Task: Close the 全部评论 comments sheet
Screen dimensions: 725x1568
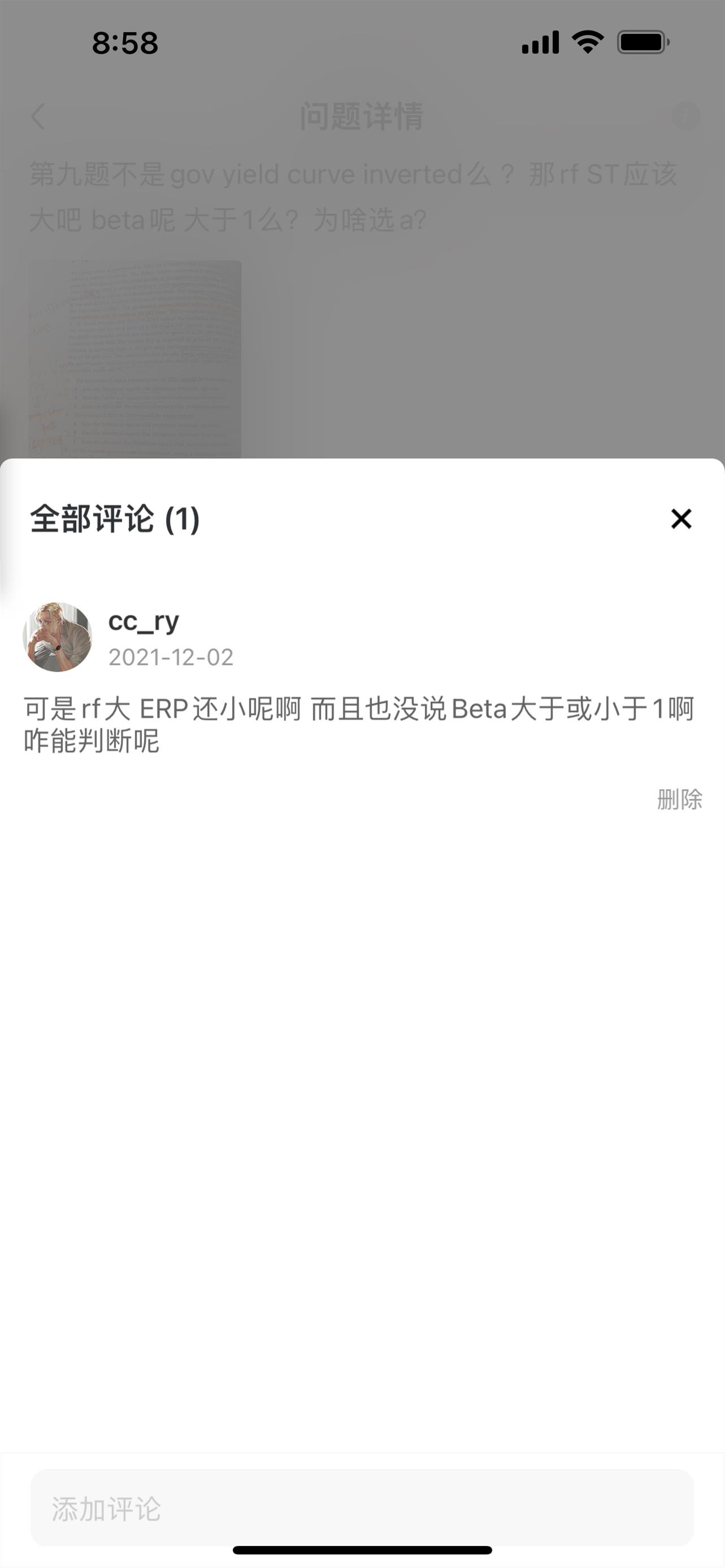Action: [680, 519]
